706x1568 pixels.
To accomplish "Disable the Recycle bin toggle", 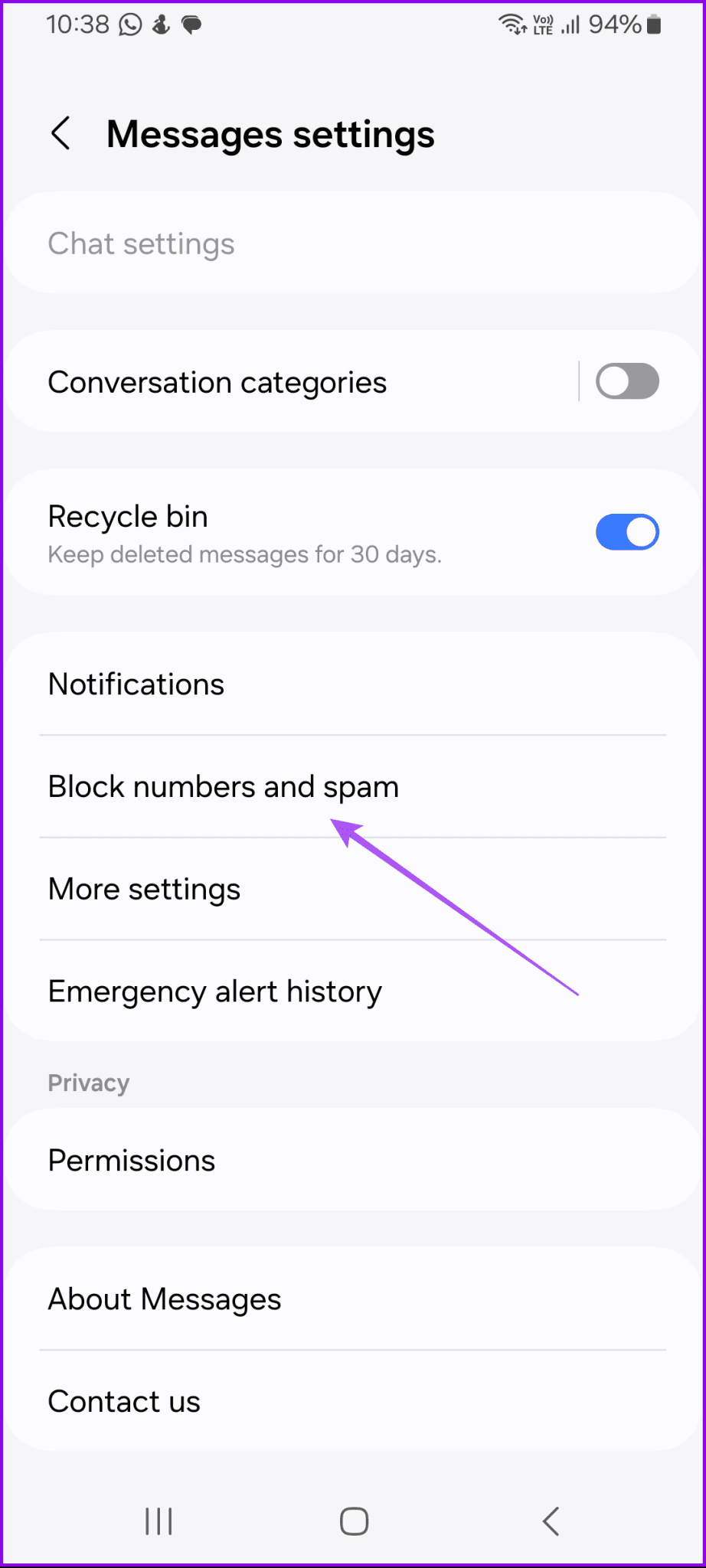I will pos(627,531).
